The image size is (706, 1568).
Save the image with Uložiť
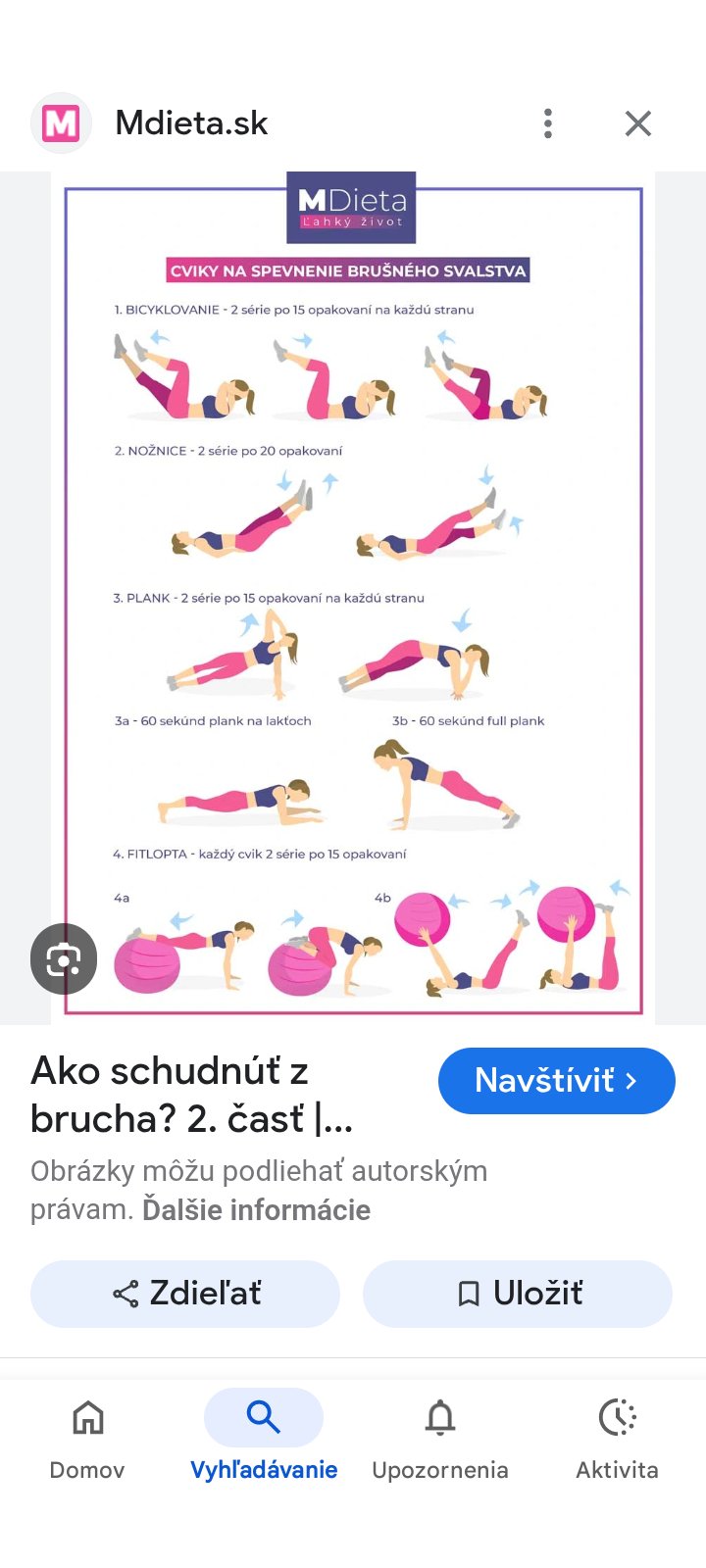click(518, 1294)
